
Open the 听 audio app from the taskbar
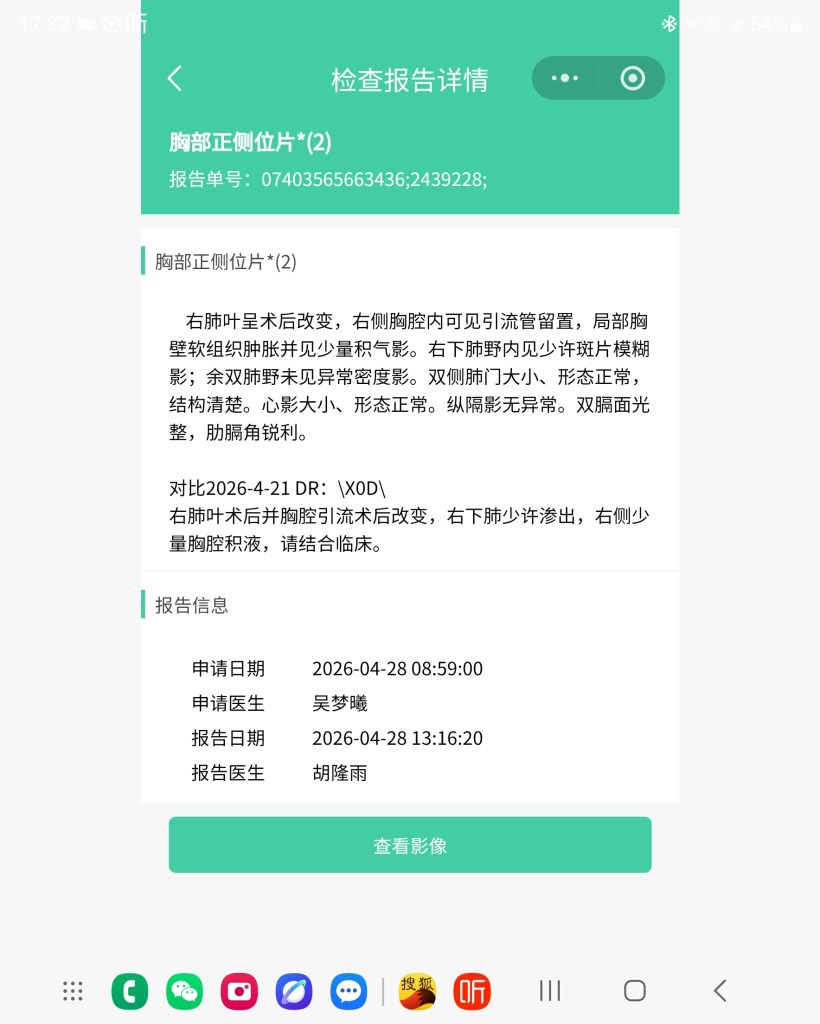[x=472, y=991]
